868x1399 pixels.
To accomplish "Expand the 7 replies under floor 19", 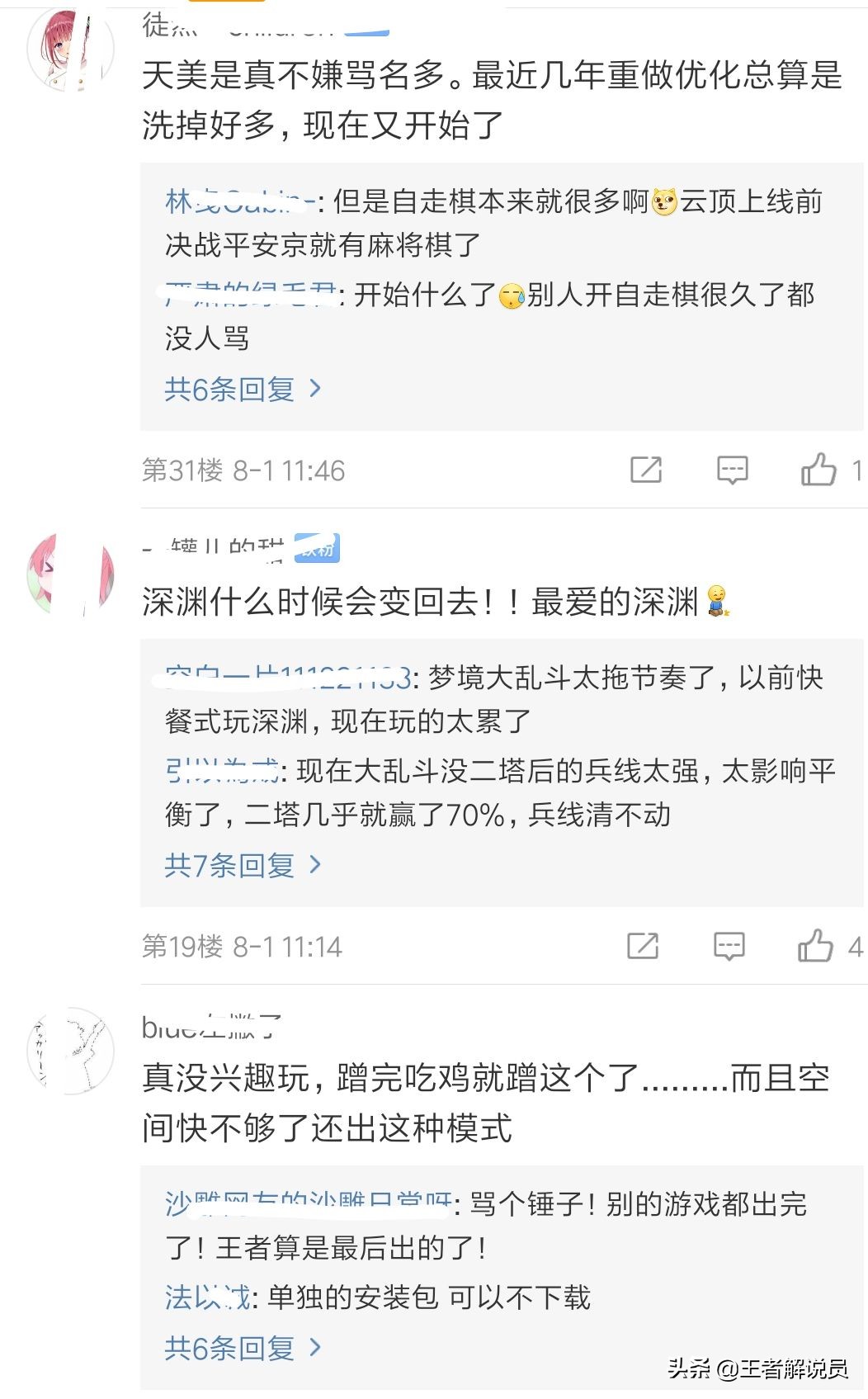I will click(x=243, y=865).
